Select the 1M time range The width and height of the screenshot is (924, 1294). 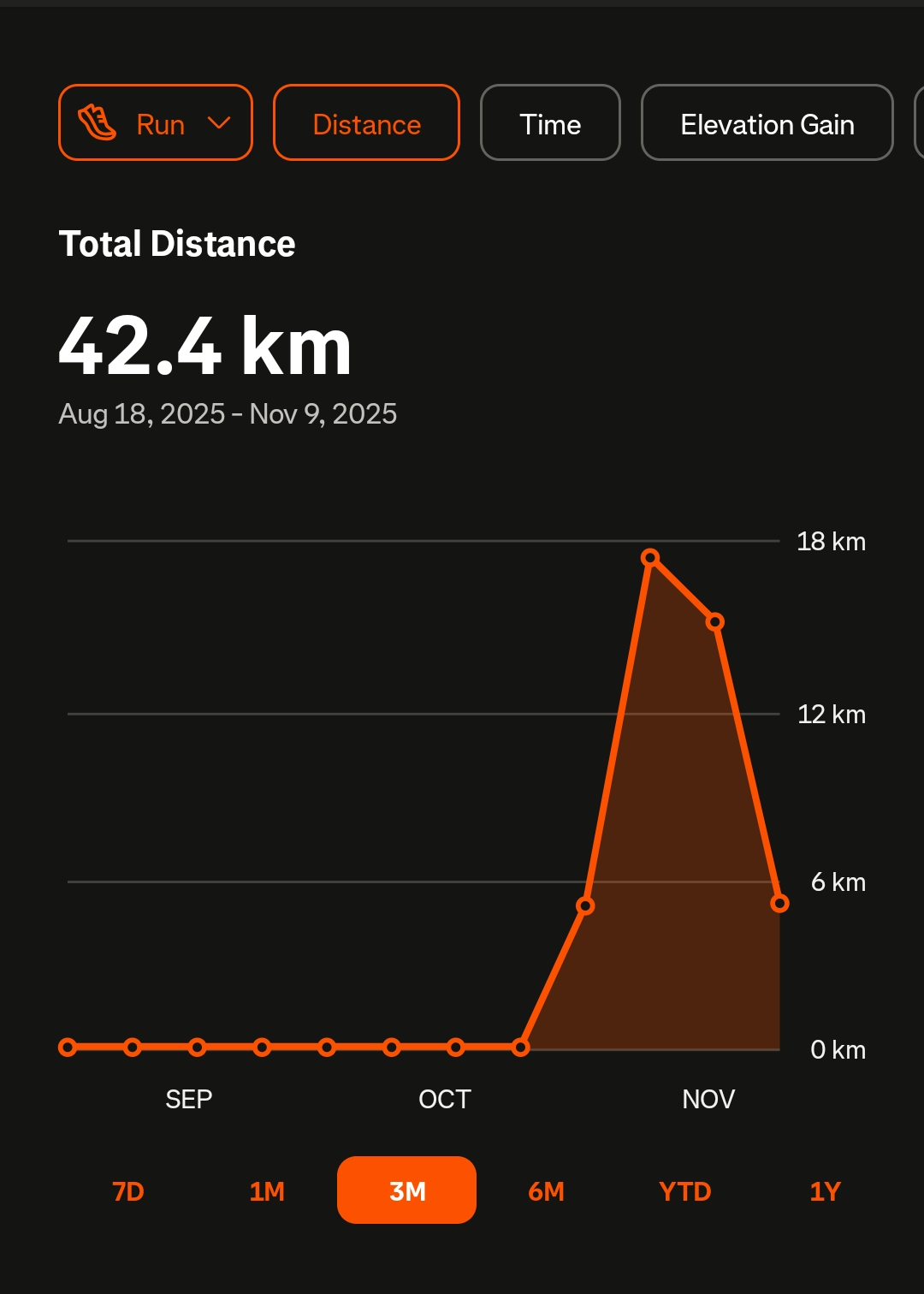267,1190
